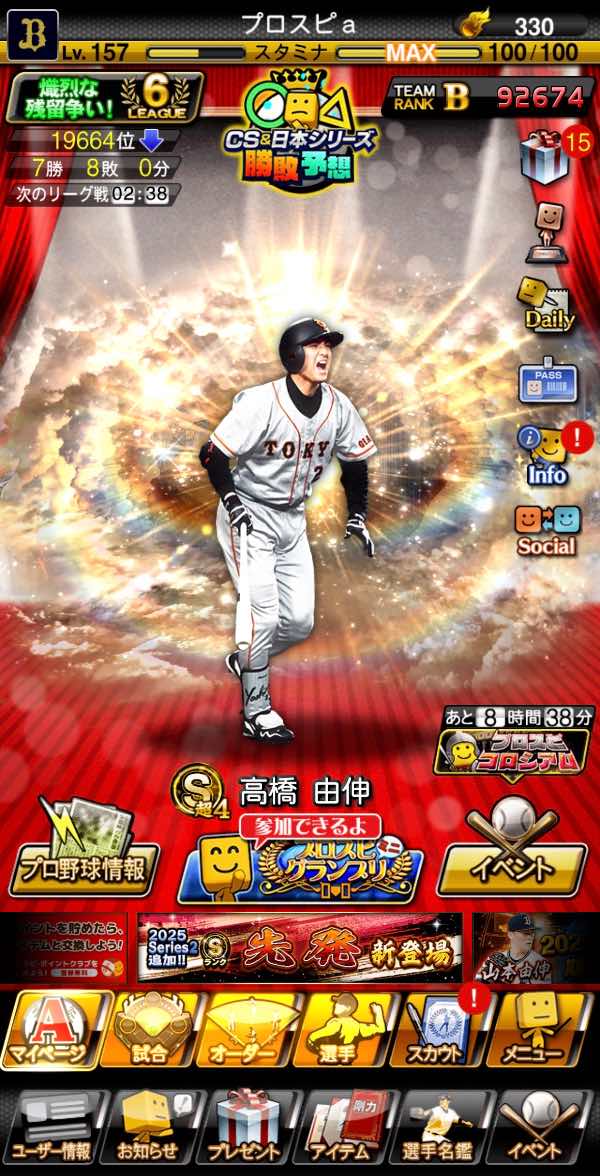Open the gift box with 15 badge

(545, 158)
